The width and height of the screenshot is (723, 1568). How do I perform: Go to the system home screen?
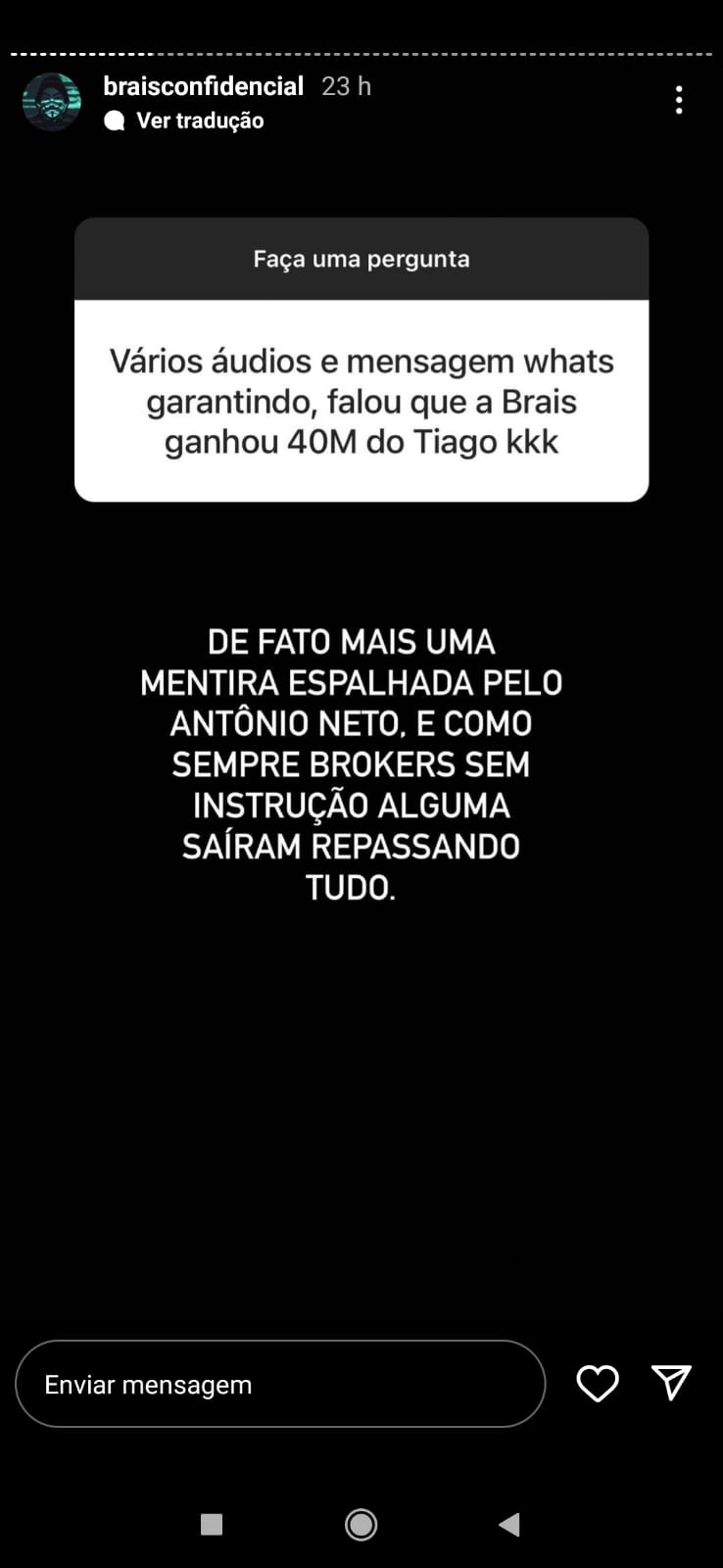click(x=361, y=1524)
